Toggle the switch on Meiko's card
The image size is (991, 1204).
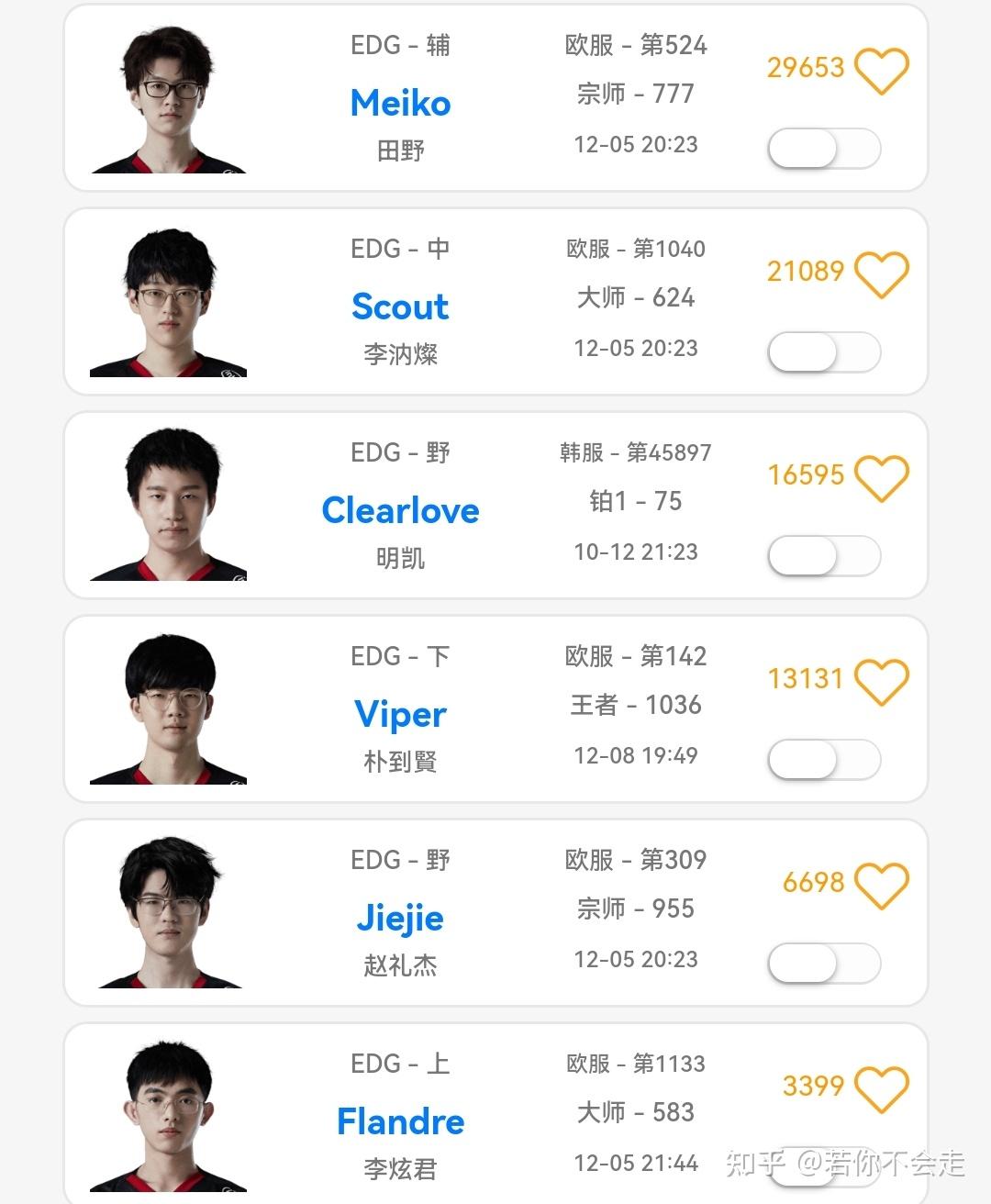tap(823, 149)
